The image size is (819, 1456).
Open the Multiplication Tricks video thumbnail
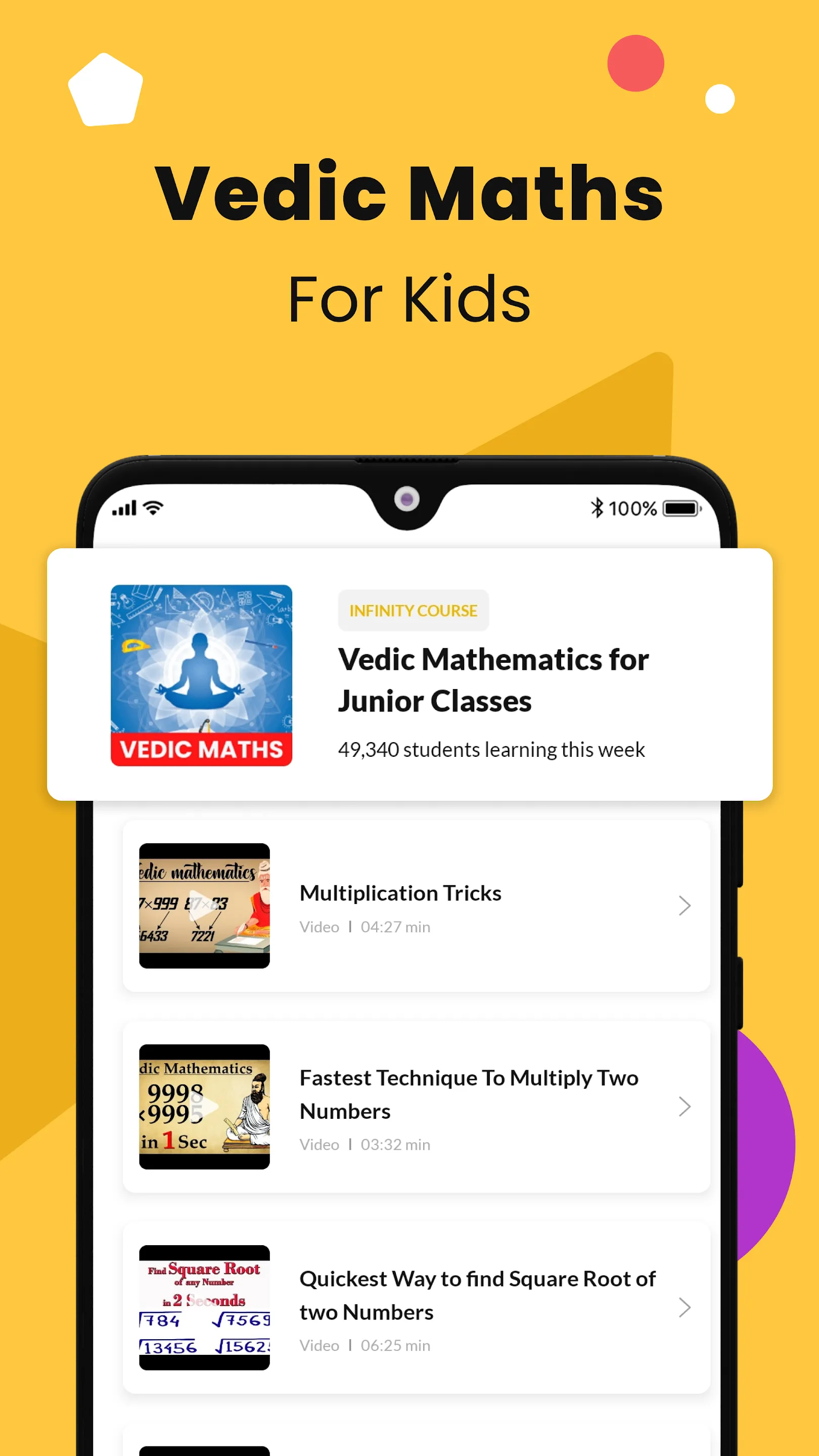tap(203, 905)
